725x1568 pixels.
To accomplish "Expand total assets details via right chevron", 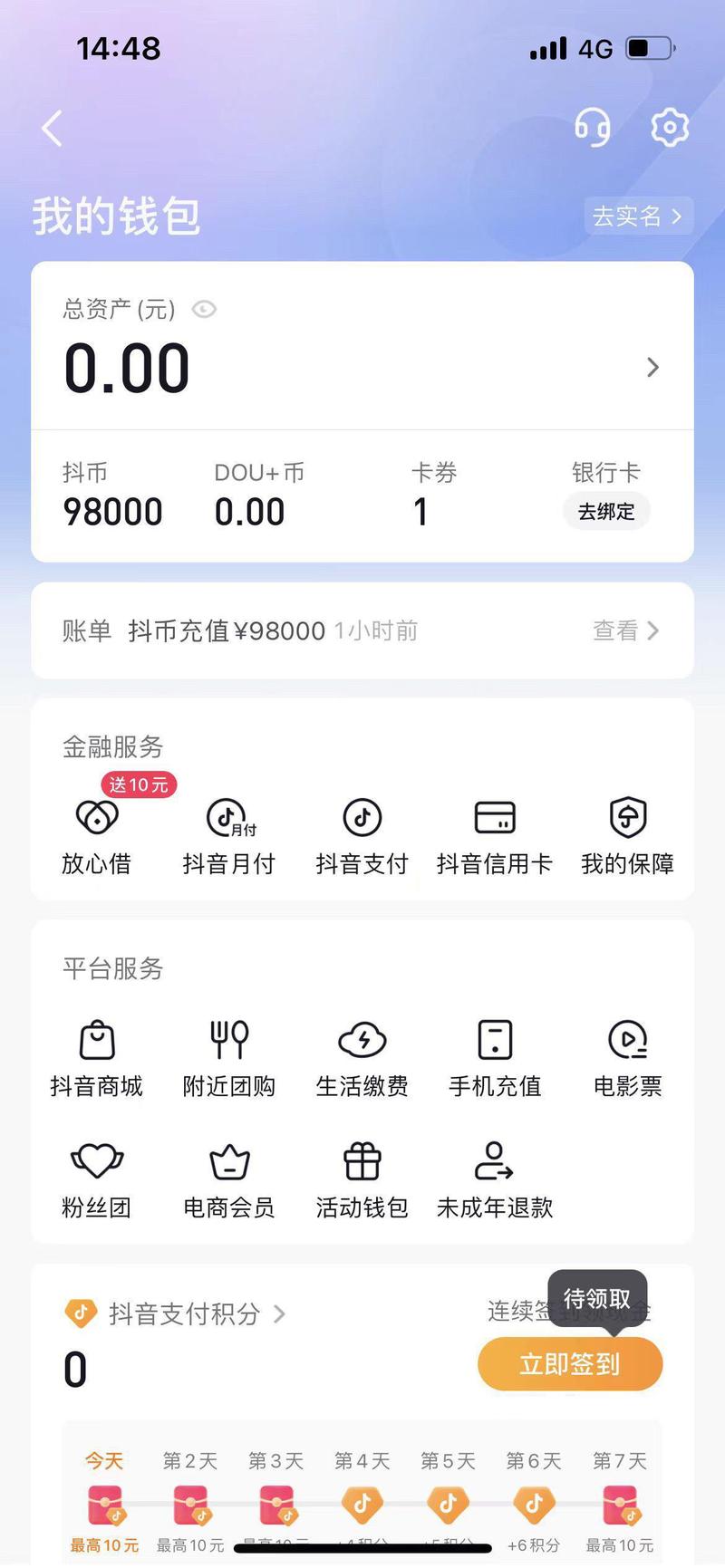I will click(x=652, y=367).
